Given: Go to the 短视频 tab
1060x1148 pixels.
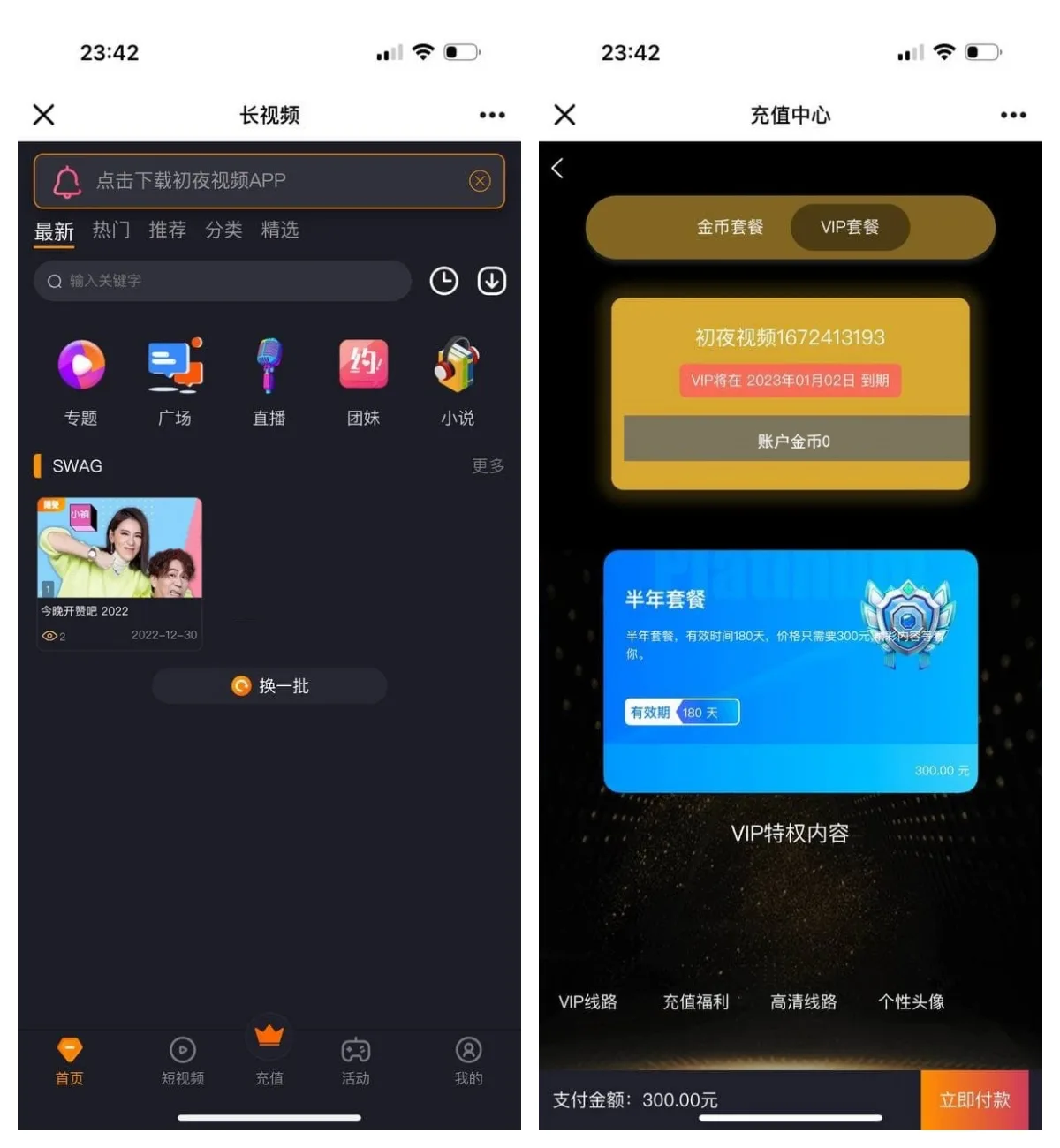Looking at the screenshot, I should 183,1060.
